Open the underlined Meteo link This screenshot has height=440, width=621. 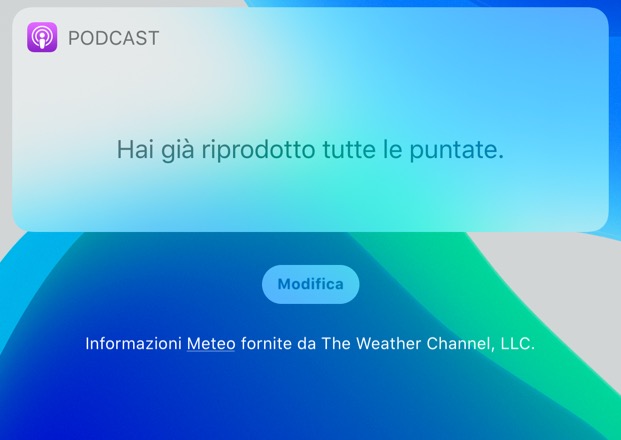[211, 343]
